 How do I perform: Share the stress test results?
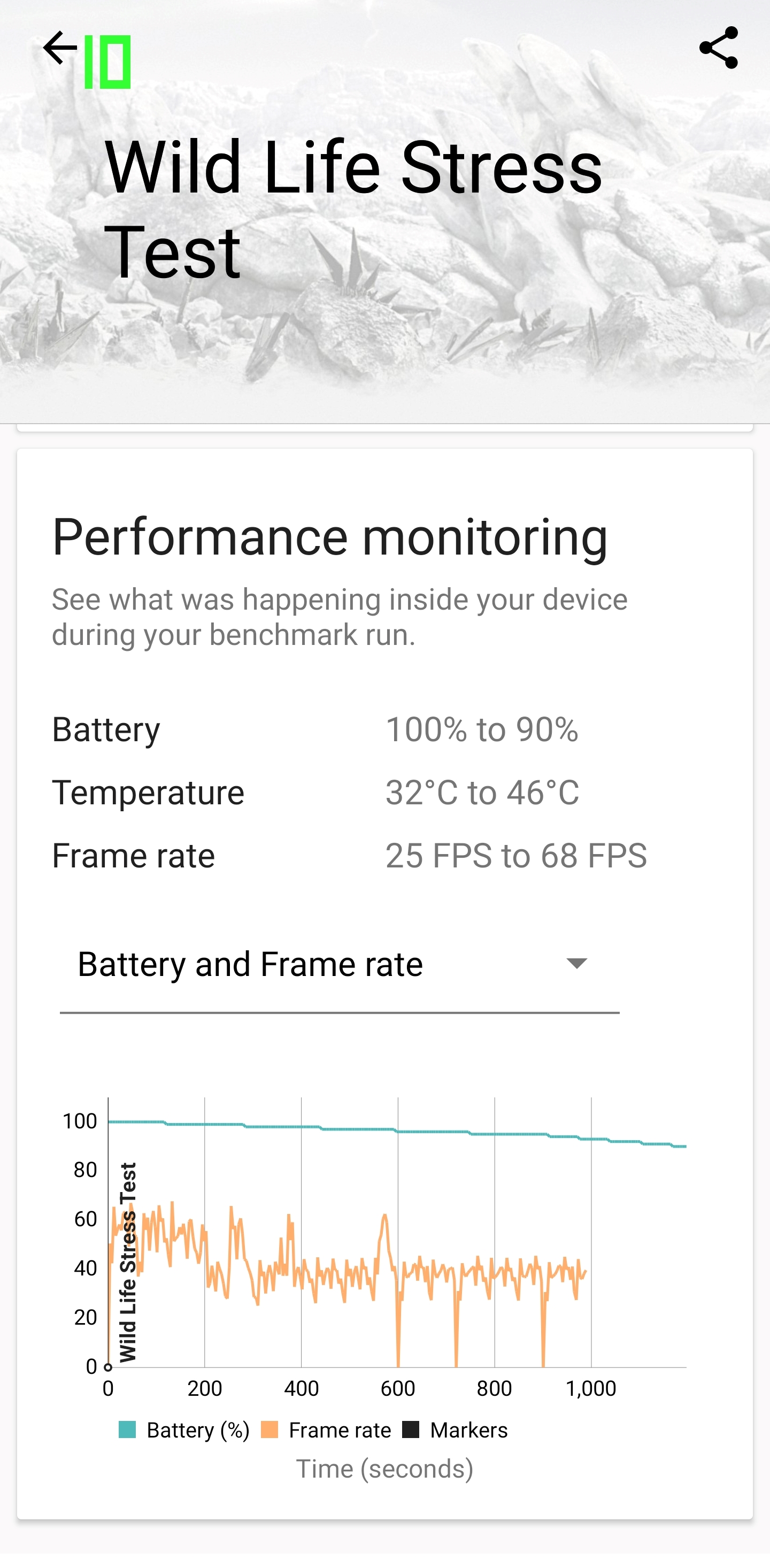tap(718, 48)
